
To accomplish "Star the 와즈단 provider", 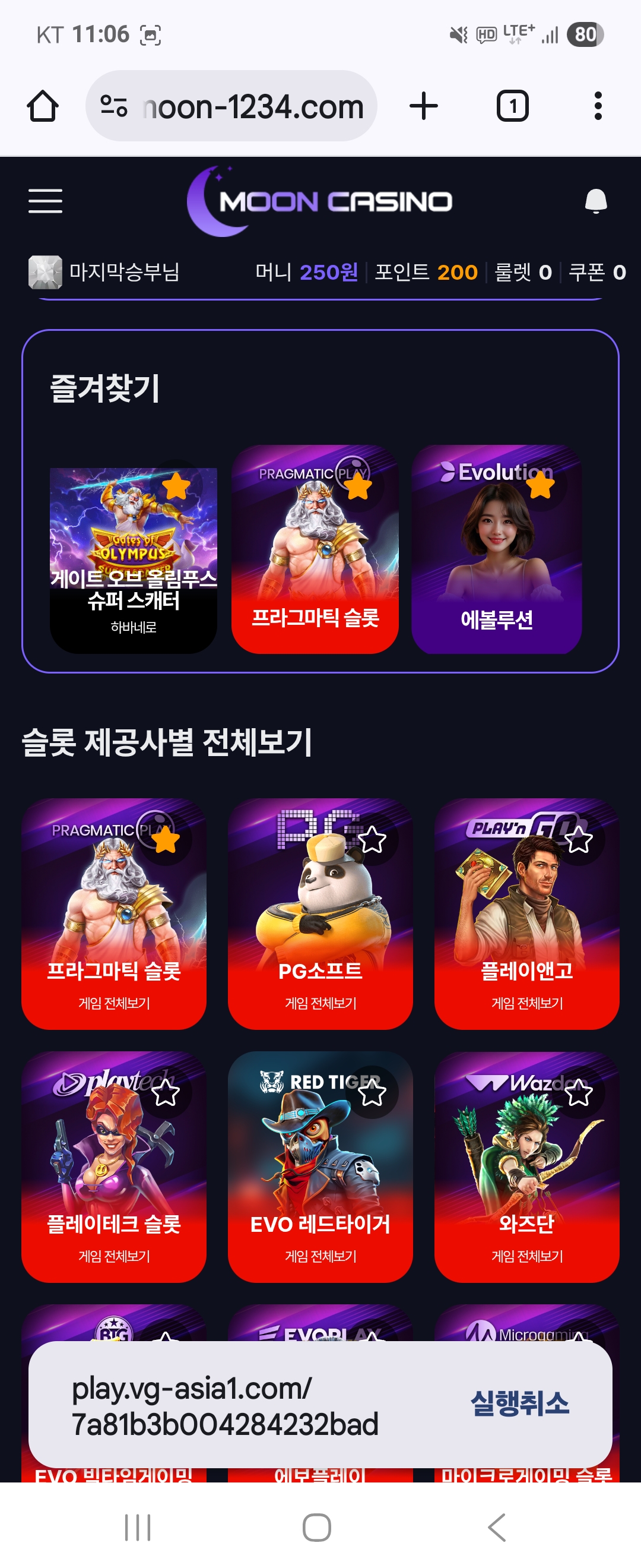I will (577, 1093).
